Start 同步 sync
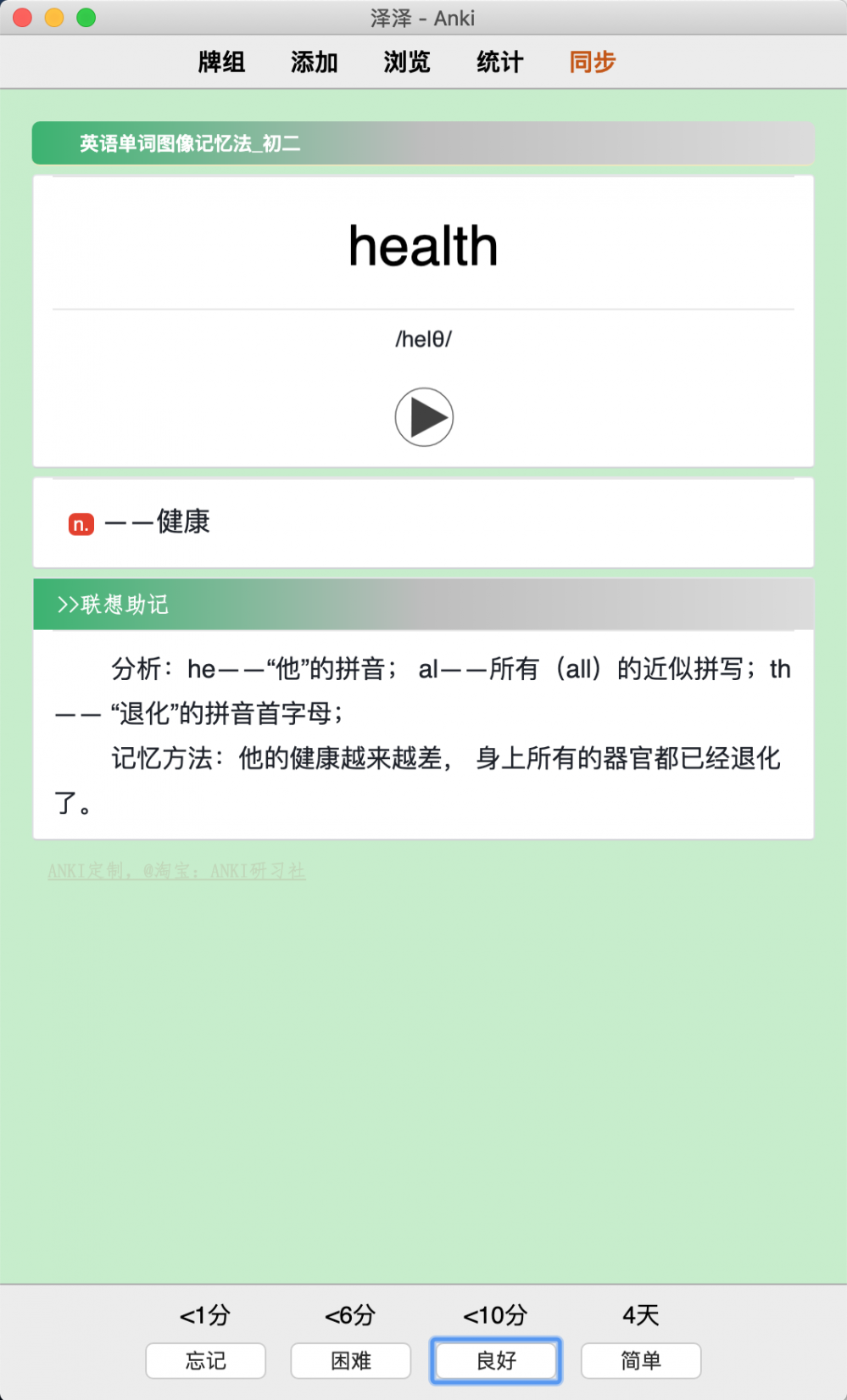Screen dimensions: 847x1400 coord(592,62)
